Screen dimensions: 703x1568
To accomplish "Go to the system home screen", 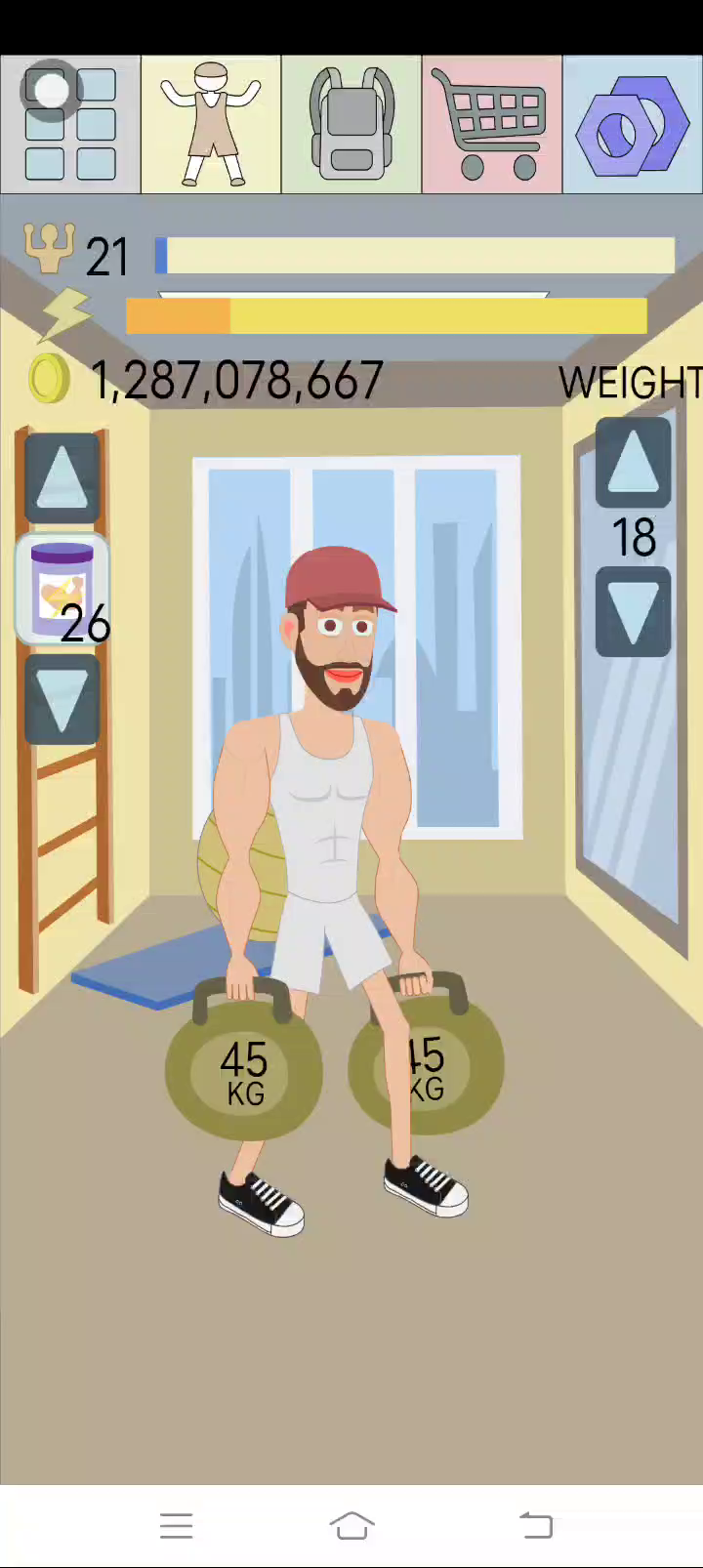I will [x=351, y=1525].
